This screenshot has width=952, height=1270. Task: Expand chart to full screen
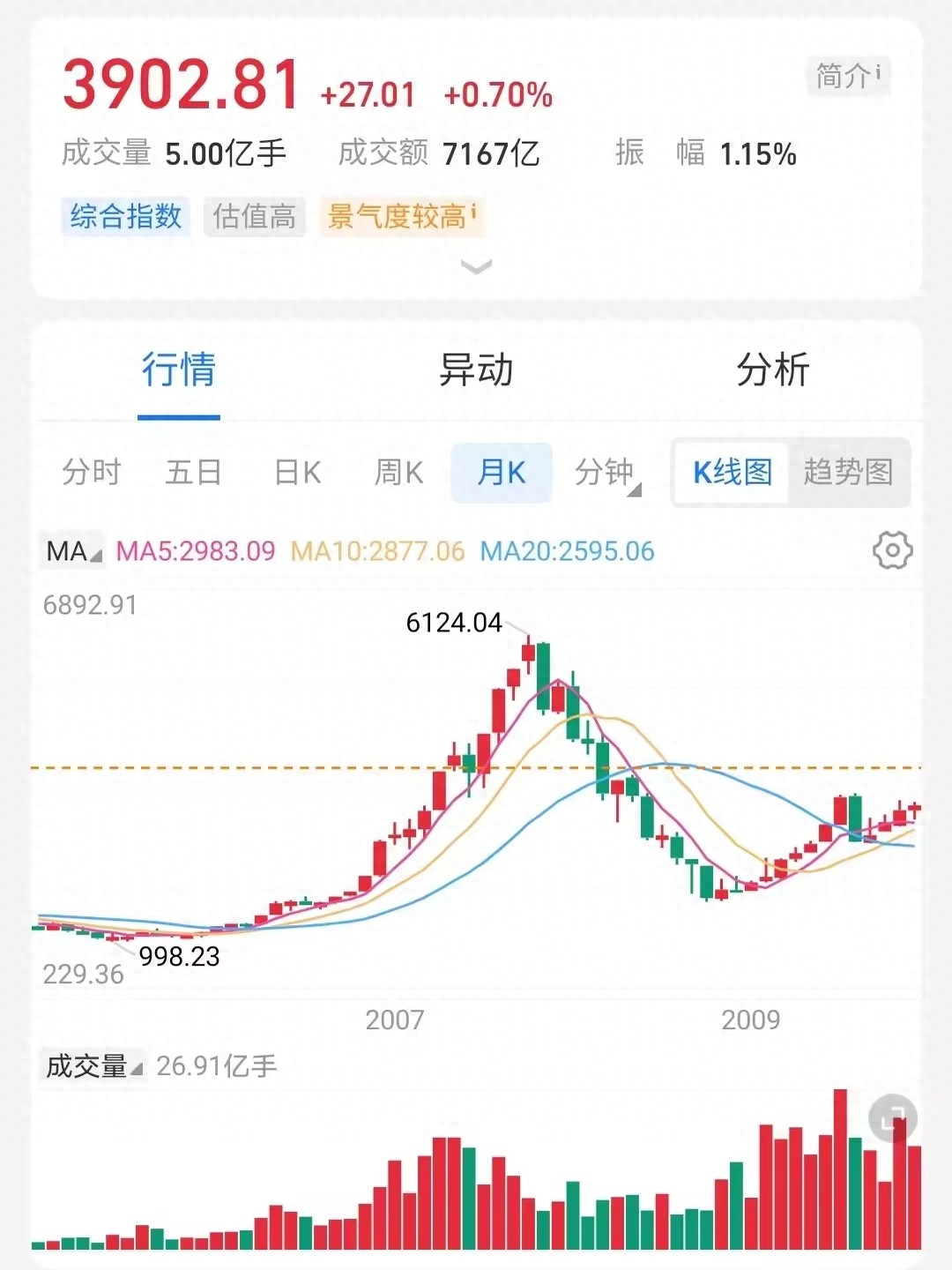click(x=892, y=1119)
